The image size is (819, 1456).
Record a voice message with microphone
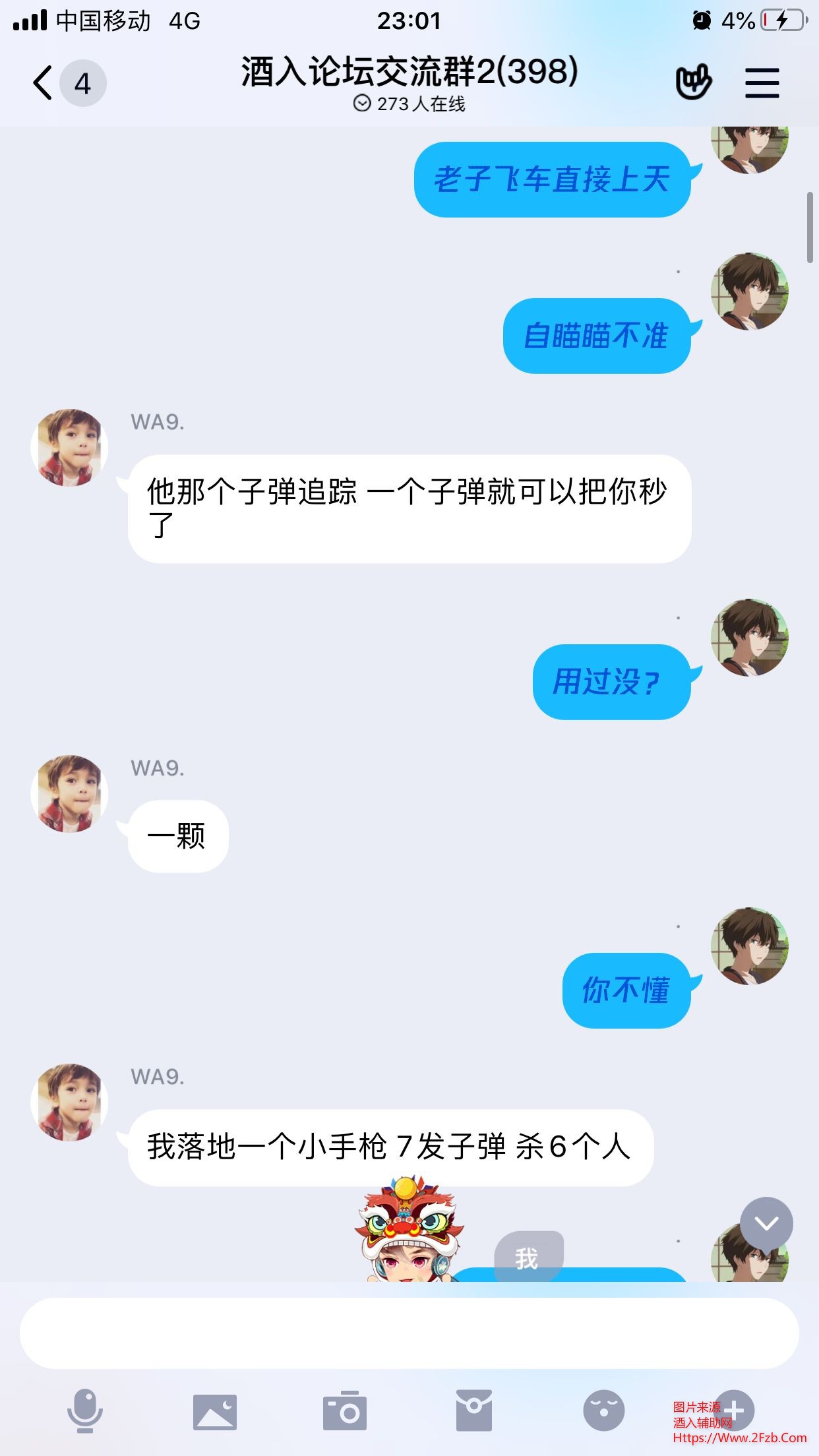(x=85, y=1411)
